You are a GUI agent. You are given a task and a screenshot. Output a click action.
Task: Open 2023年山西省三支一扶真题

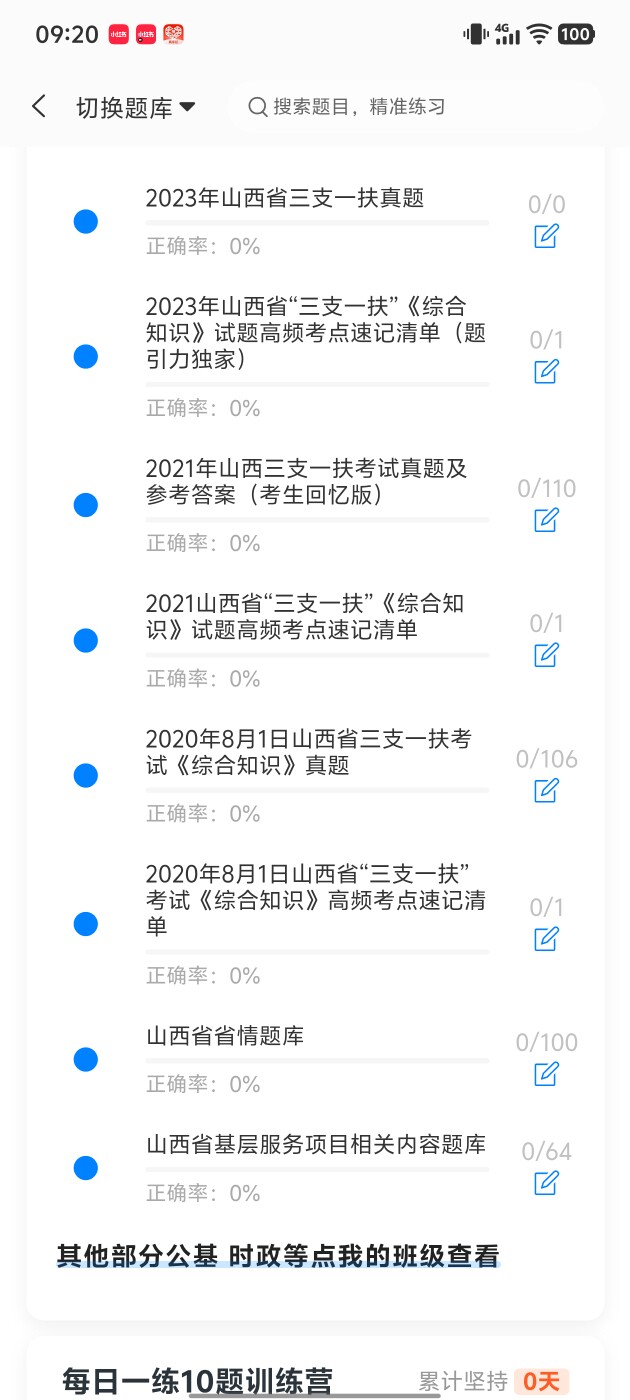pyautogui.click(x=285, y=198)
